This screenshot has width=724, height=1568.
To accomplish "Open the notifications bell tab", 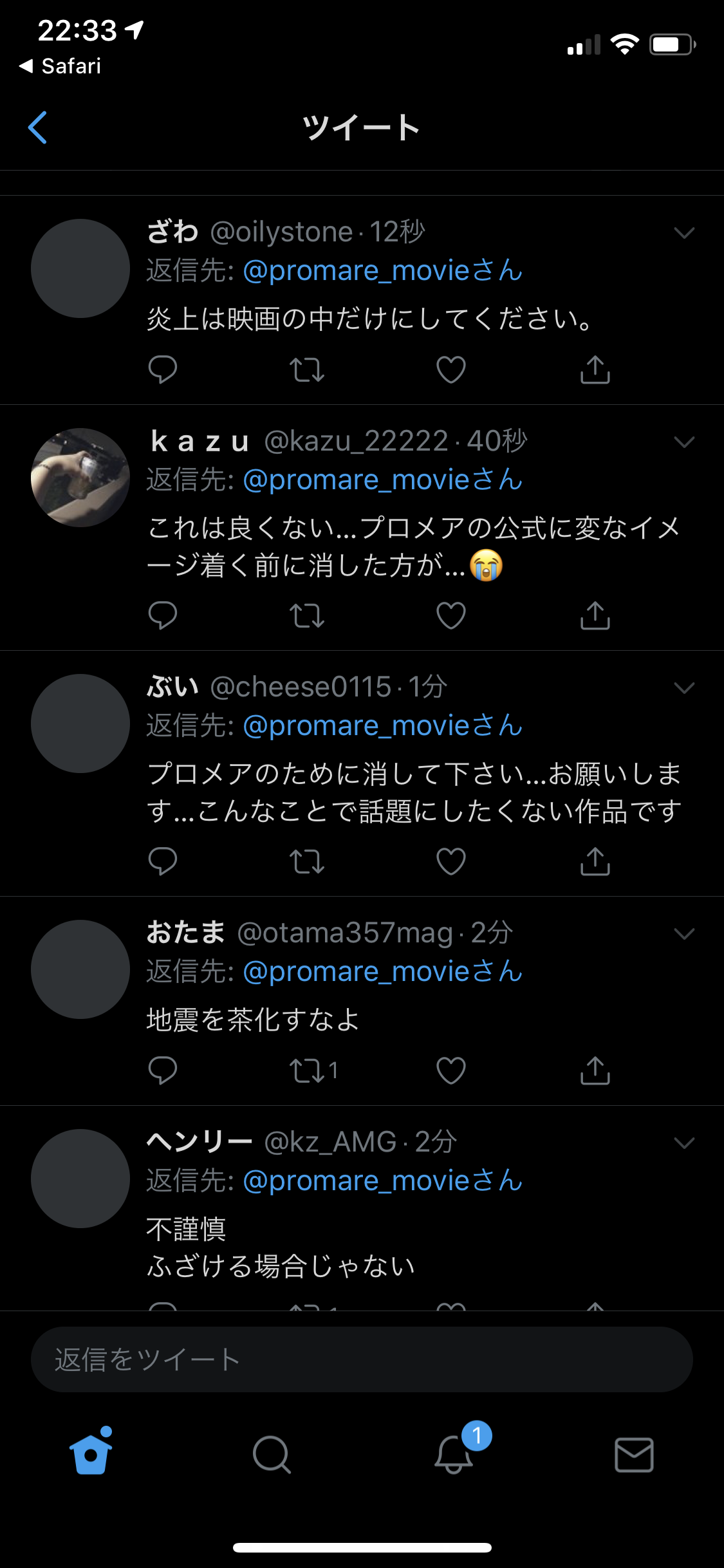I will tap(454, 1453).
